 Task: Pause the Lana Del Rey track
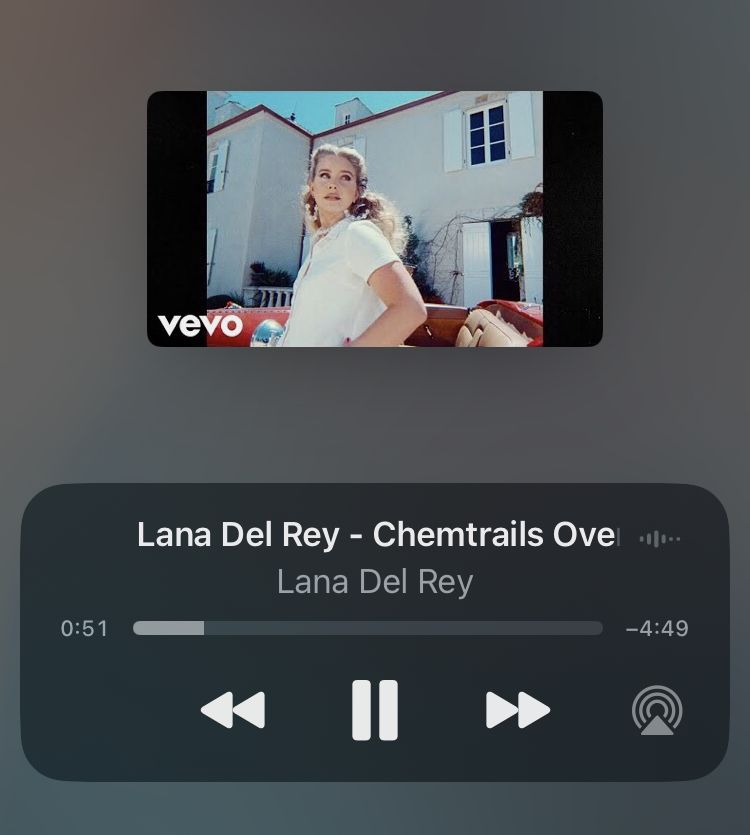[x=375, y=710]
